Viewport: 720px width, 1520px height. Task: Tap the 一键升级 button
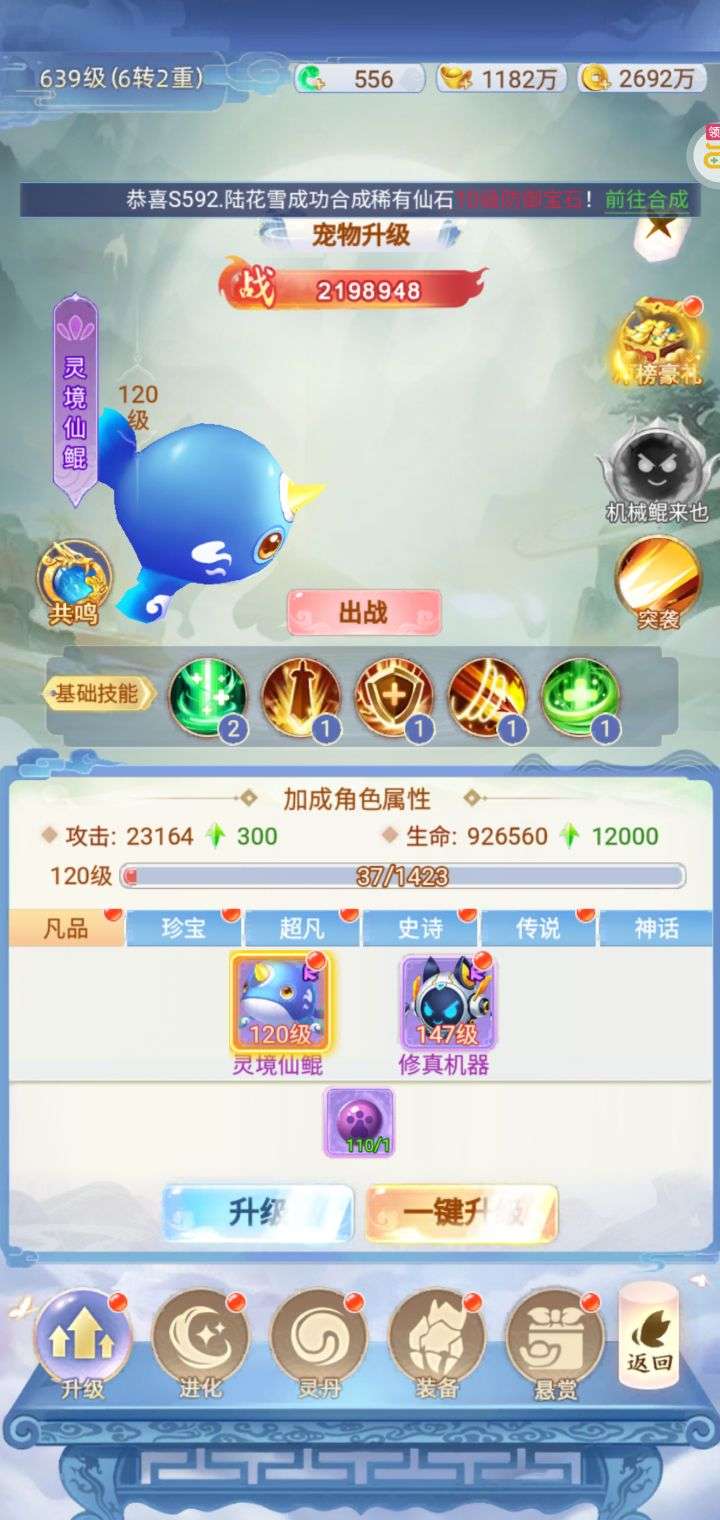(461, 1213)
